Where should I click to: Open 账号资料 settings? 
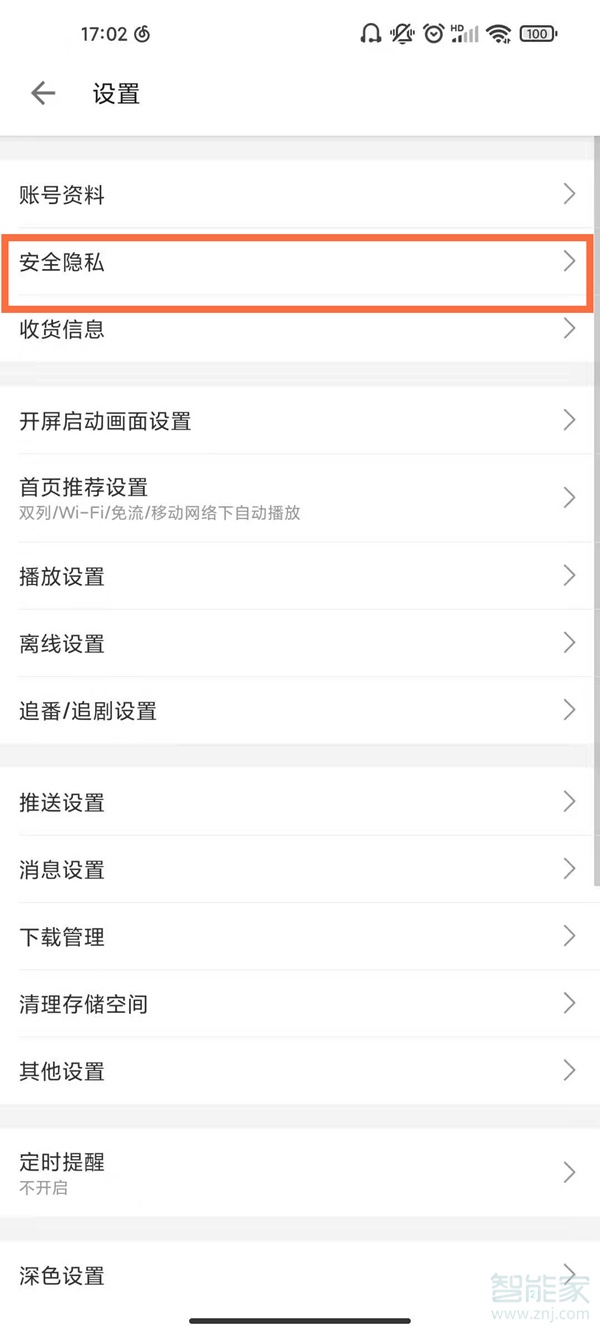click(300, 195)
